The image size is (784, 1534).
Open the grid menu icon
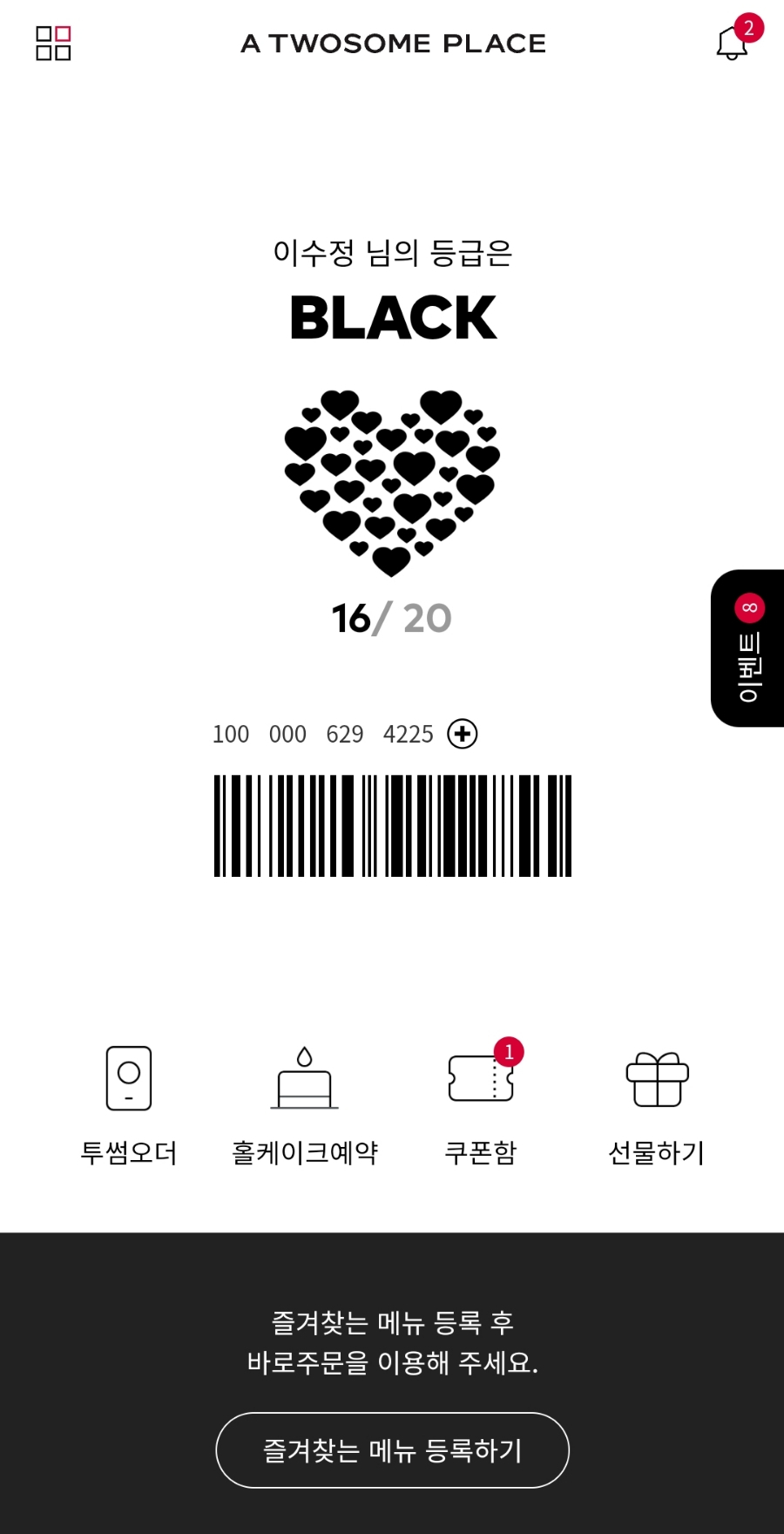point(53,43)
